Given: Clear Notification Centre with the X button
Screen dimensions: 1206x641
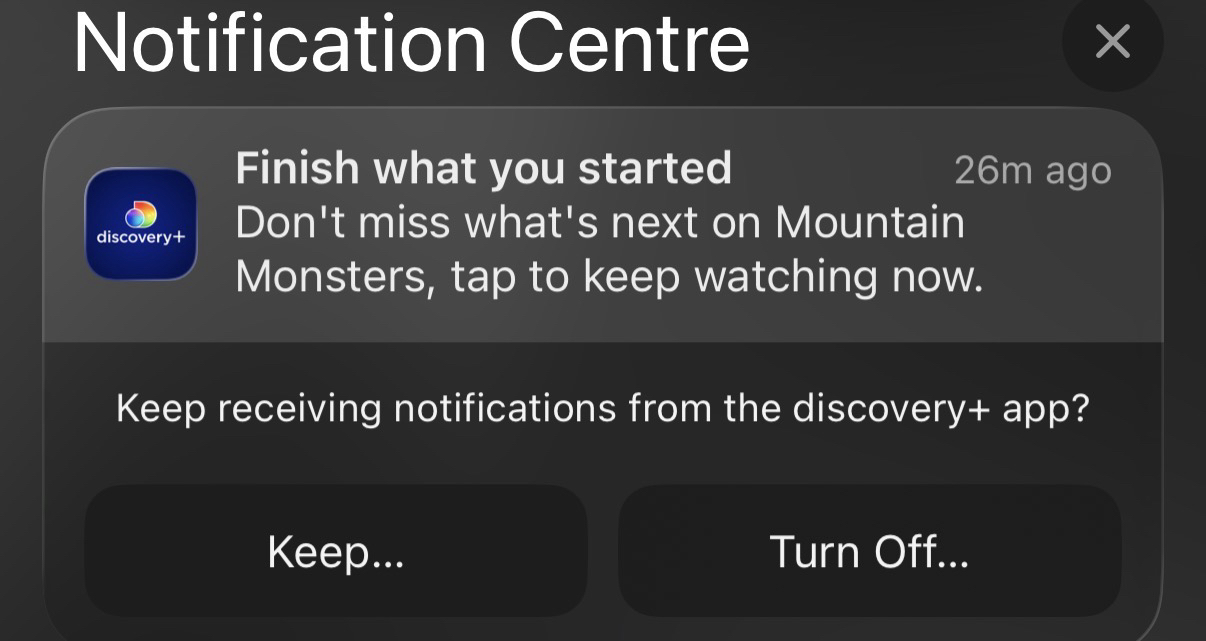Looking at the screenshot, I should [1112, 42].
